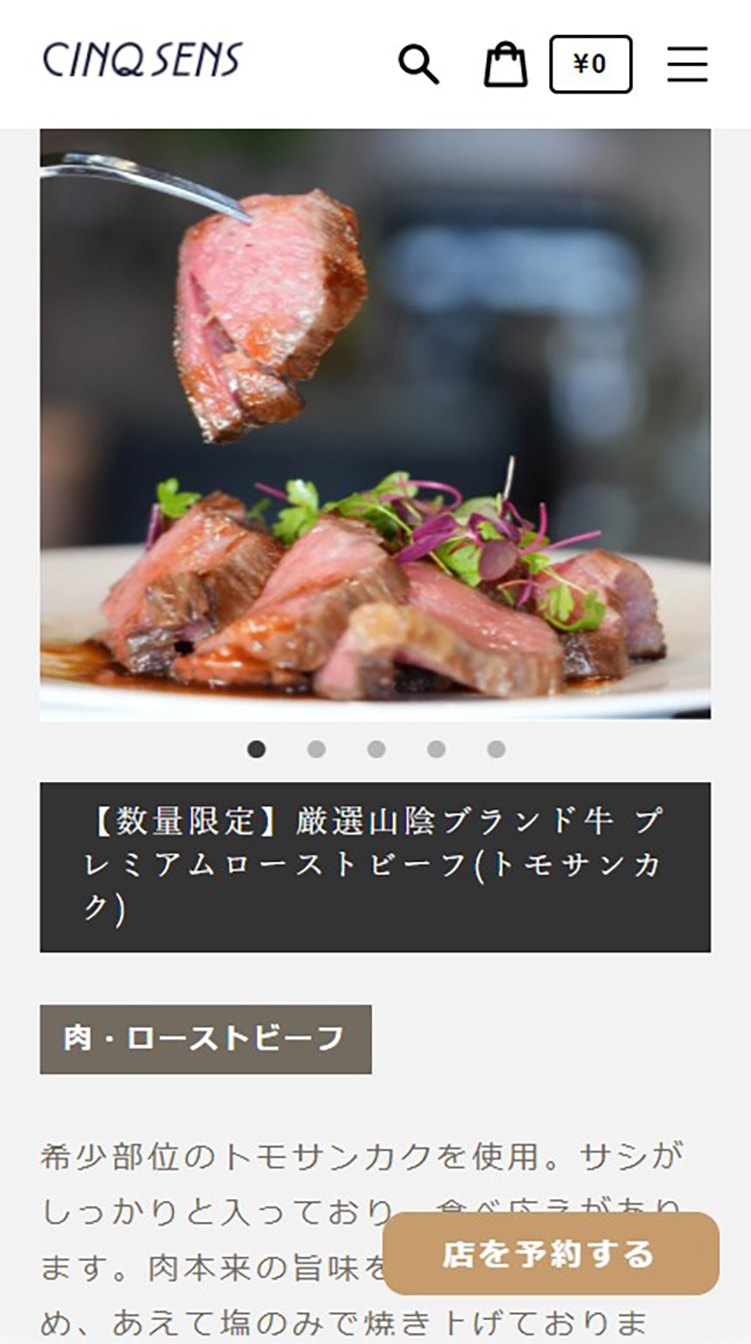Jump to the fourth carousel image dot
Viewport: 751px width, 1344px height.
[x=436, y=749]
